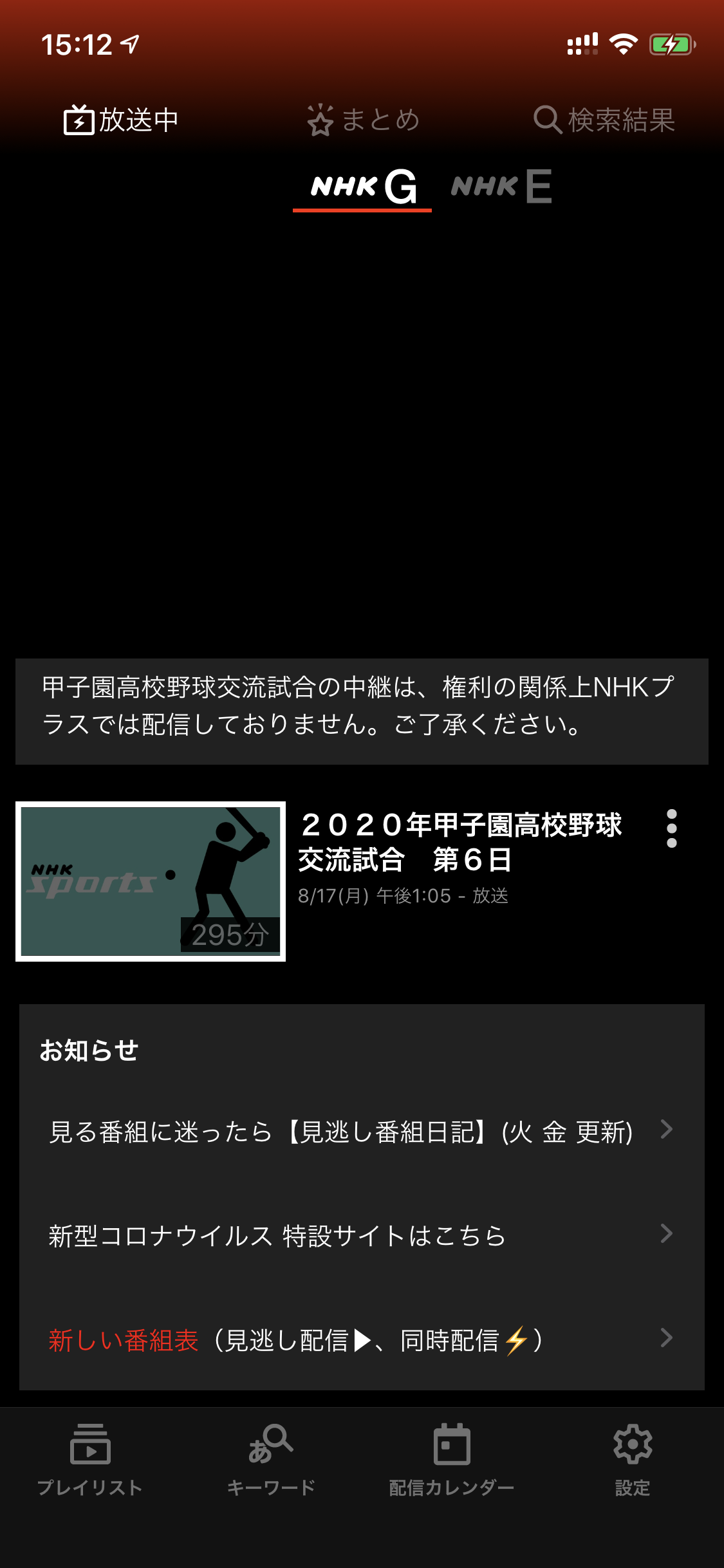724x1568 pixels.
Task: Open the three-dot menu on the baseball program
Action: 672,829
